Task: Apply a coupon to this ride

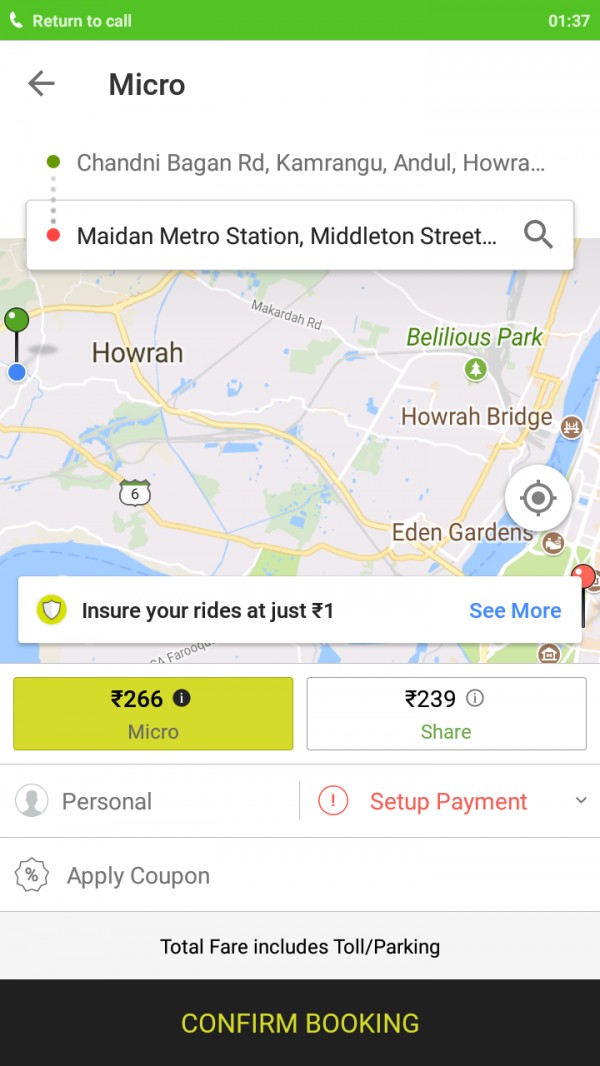Action: point(138,875)
